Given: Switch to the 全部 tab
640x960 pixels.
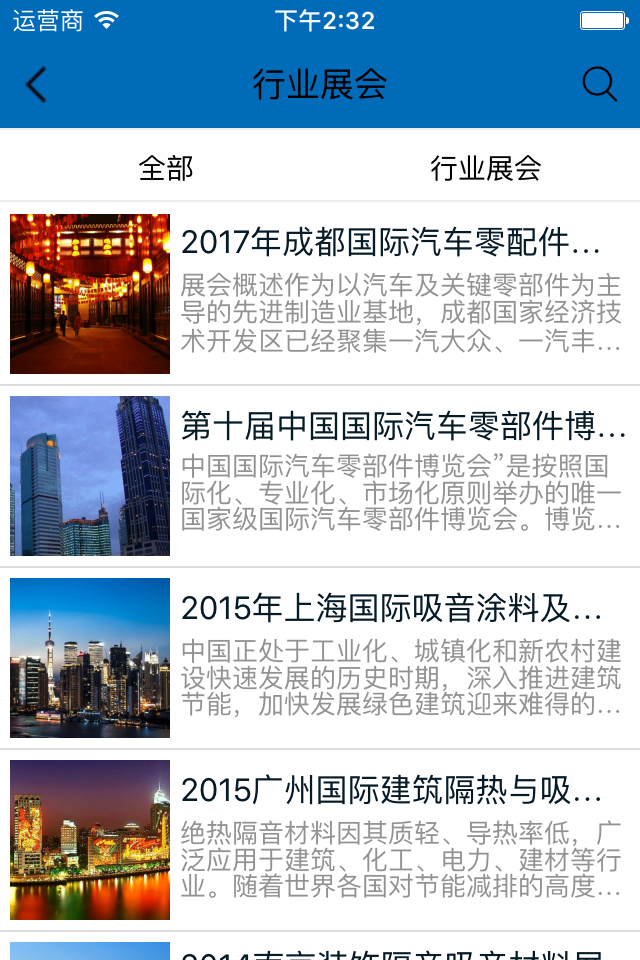Looking at the screenshot, I should click(x=166, y=168).
